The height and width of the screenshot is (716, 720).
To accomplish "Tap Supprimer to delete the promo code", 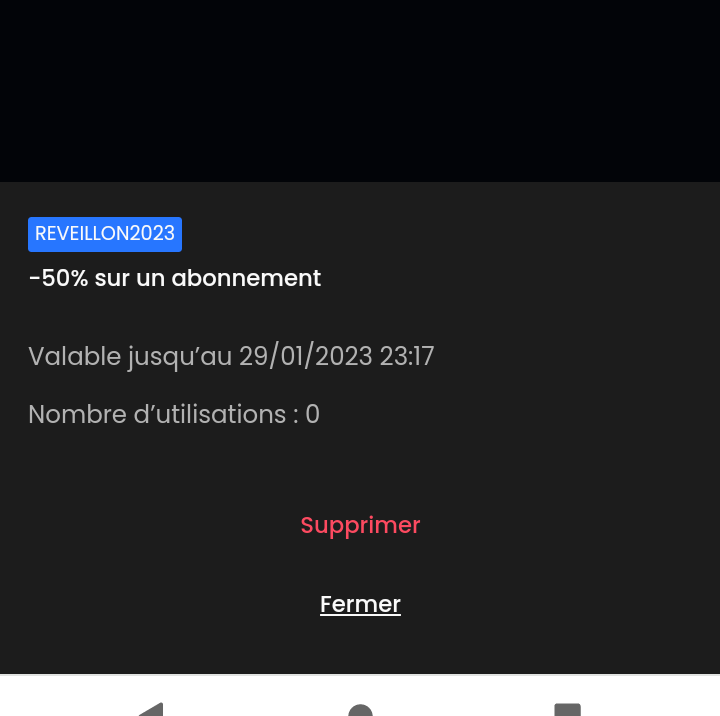I will pos(360,525).
